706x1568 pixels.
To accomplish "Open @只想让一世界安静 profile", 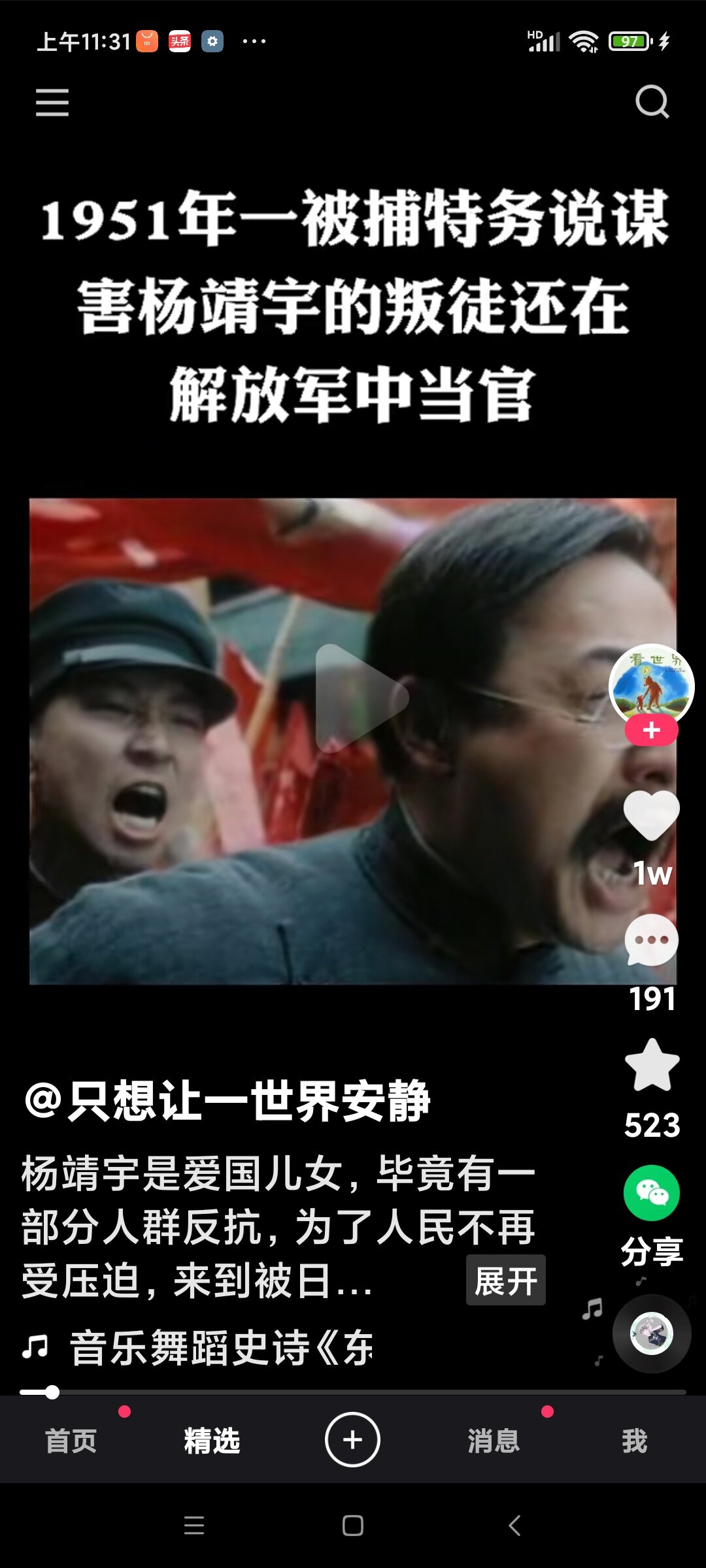I will 227,1102.
